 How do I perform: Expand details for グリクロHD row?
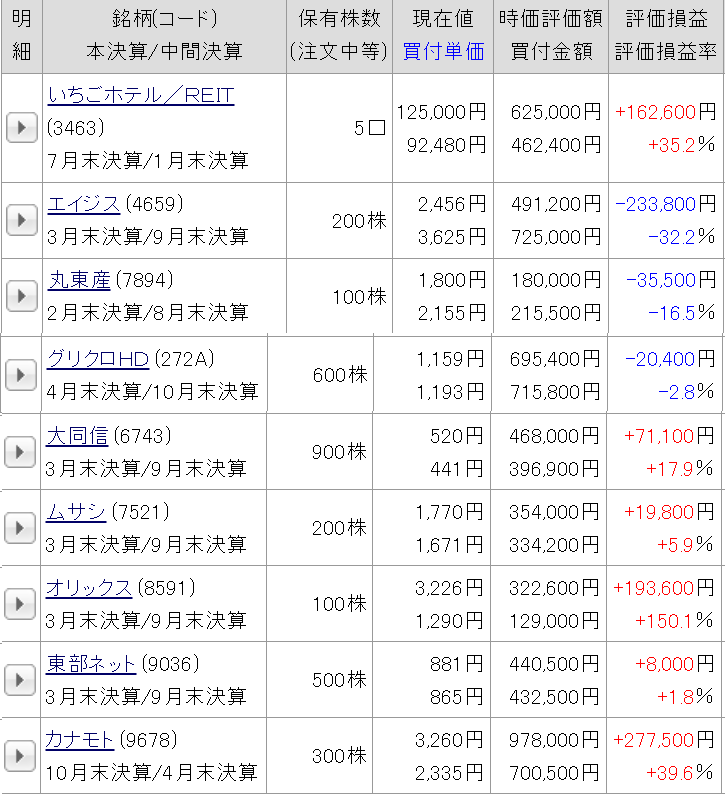point(20,375)
